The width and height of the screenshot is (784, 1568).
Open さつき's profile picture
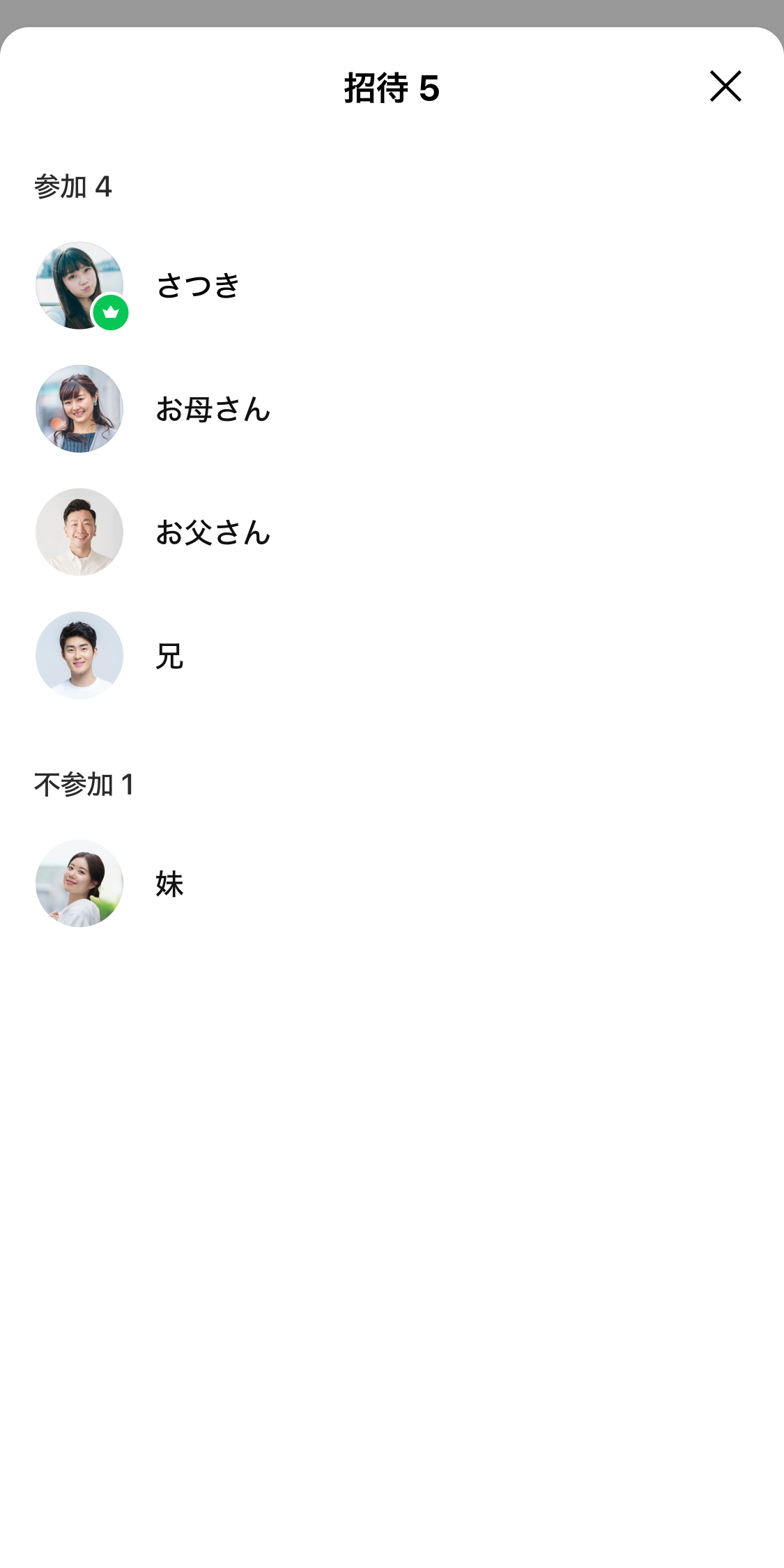79,286
